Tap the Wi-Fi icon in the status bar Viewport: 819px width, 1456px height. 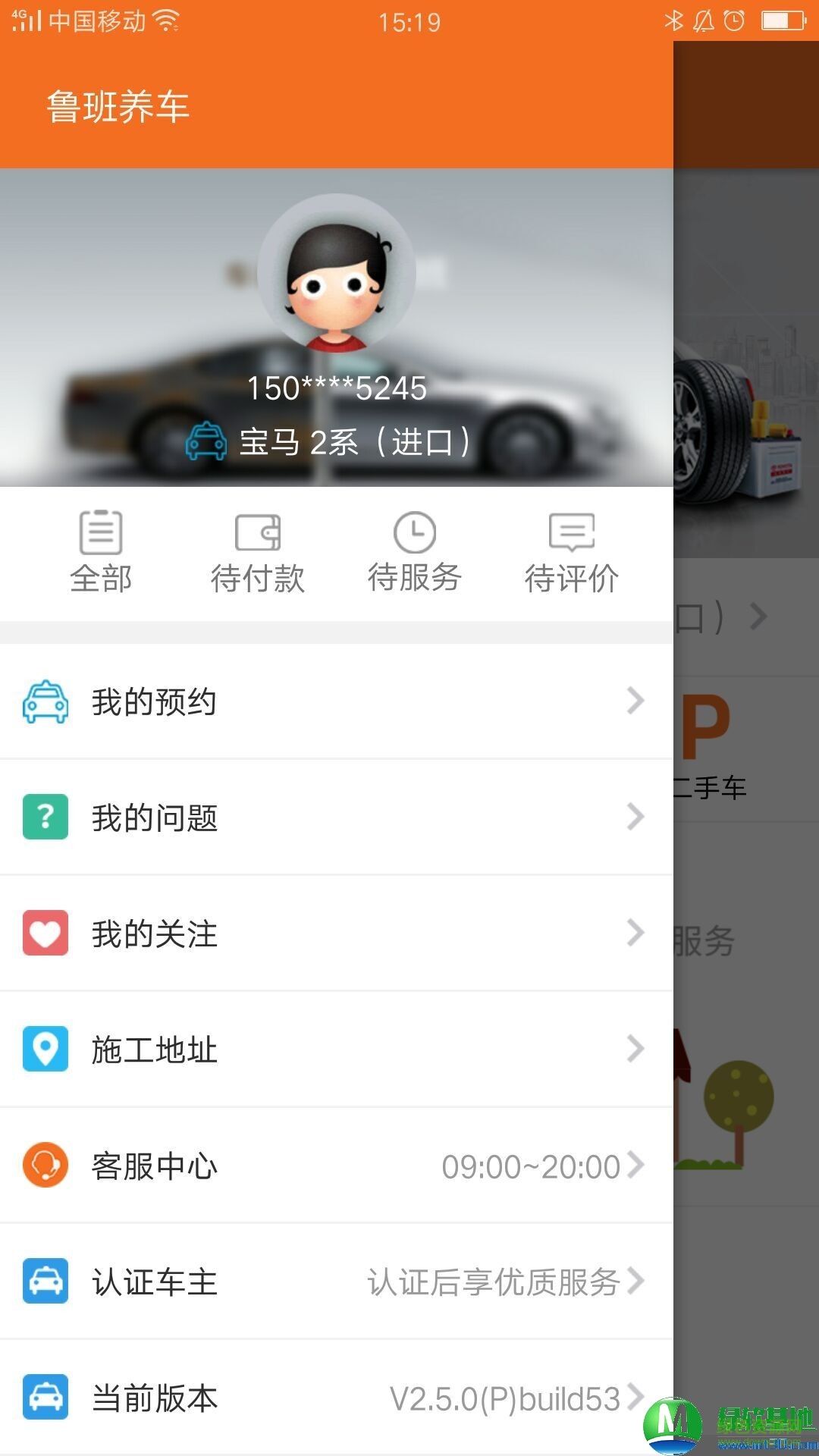(165, 22)
